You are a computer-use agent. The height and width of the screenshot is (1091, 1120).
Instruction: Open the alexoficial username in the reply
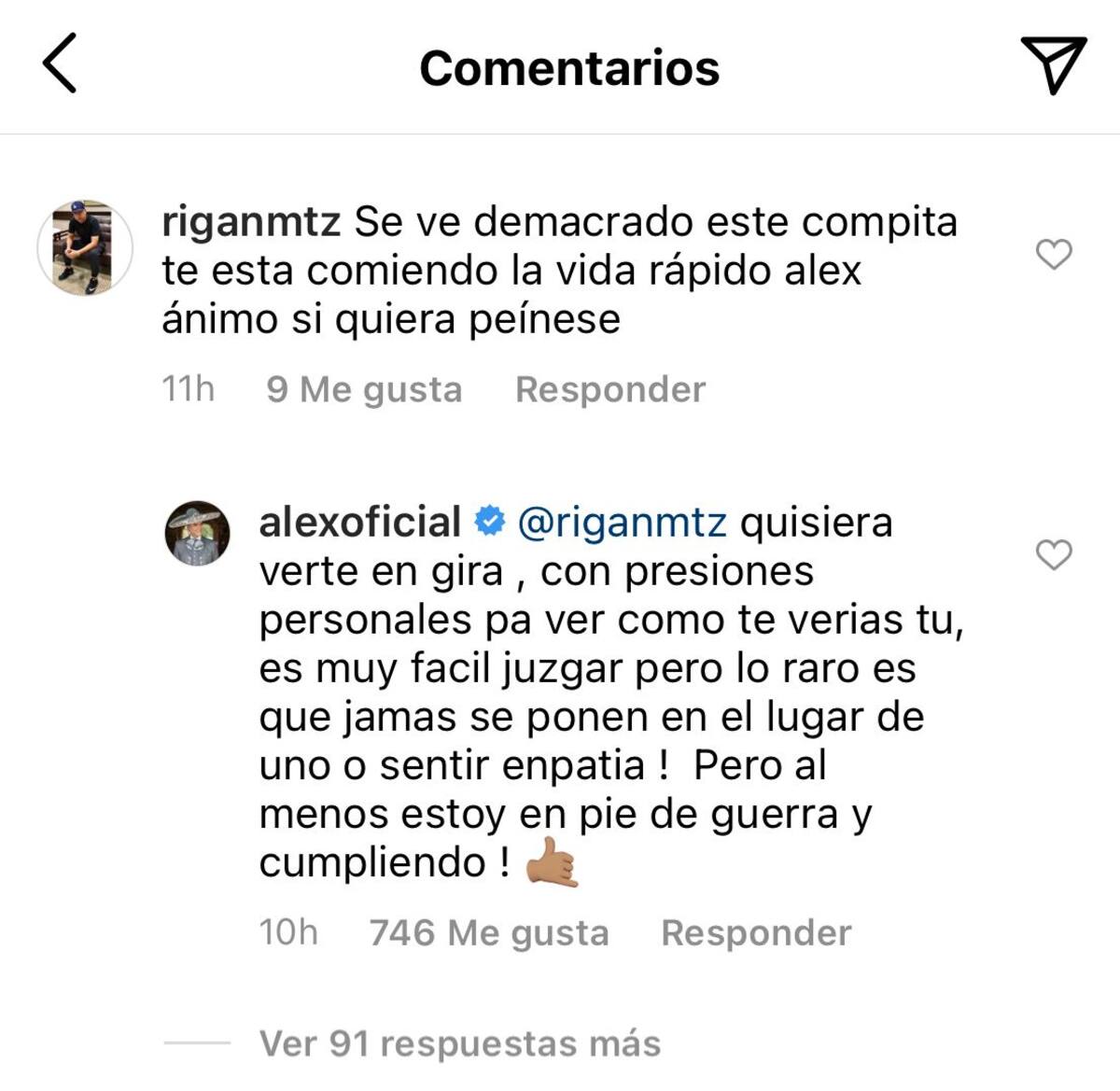[x=360, y=523]
